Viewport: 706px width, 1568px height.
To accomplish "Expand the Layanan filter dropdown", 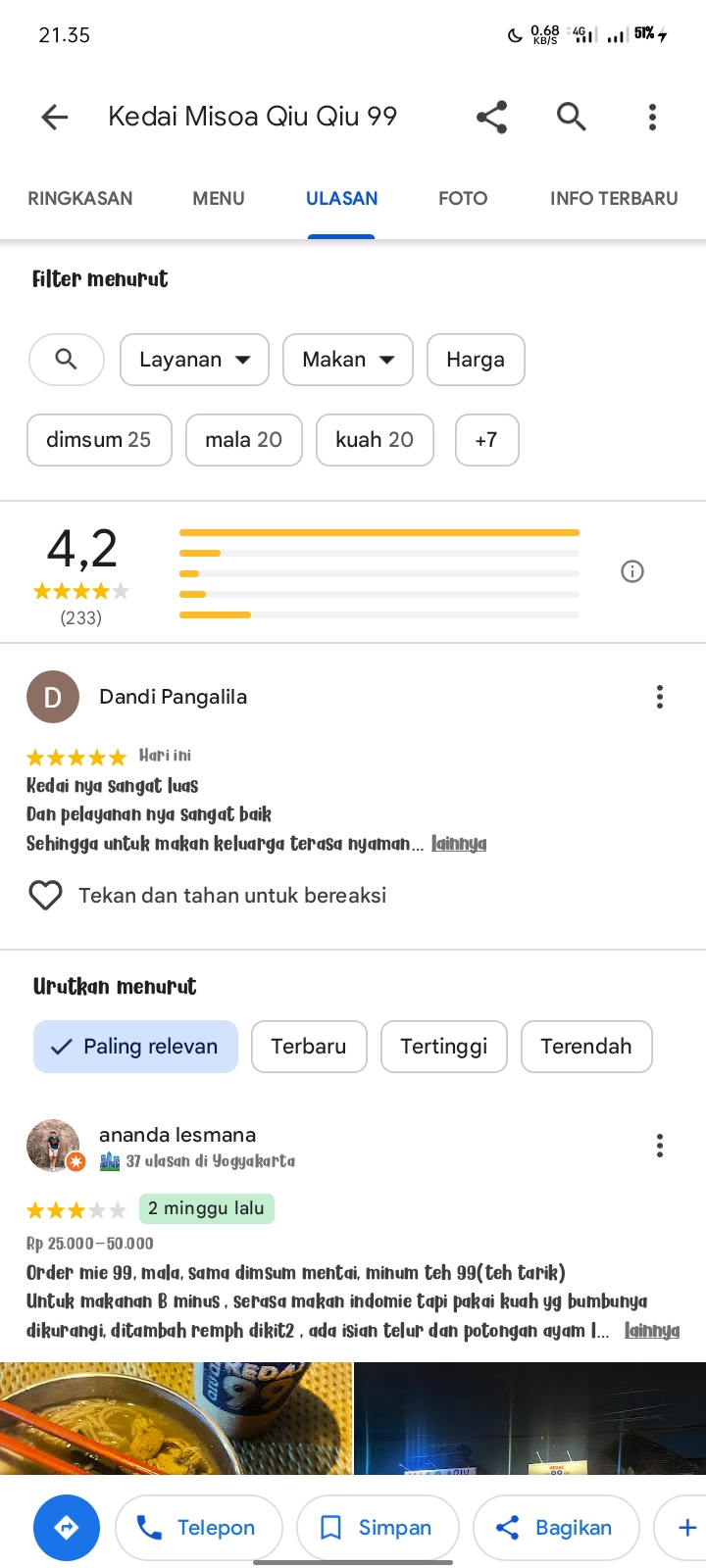I will [x=195, y=360].
